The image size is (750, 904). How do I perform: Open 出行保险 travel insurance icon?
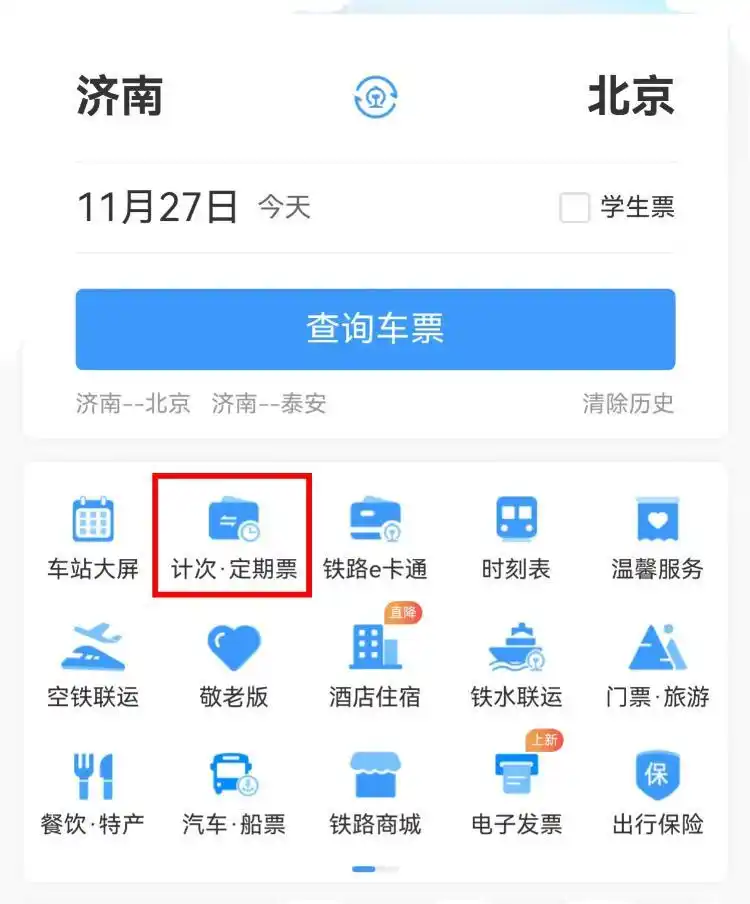(515, 790)
